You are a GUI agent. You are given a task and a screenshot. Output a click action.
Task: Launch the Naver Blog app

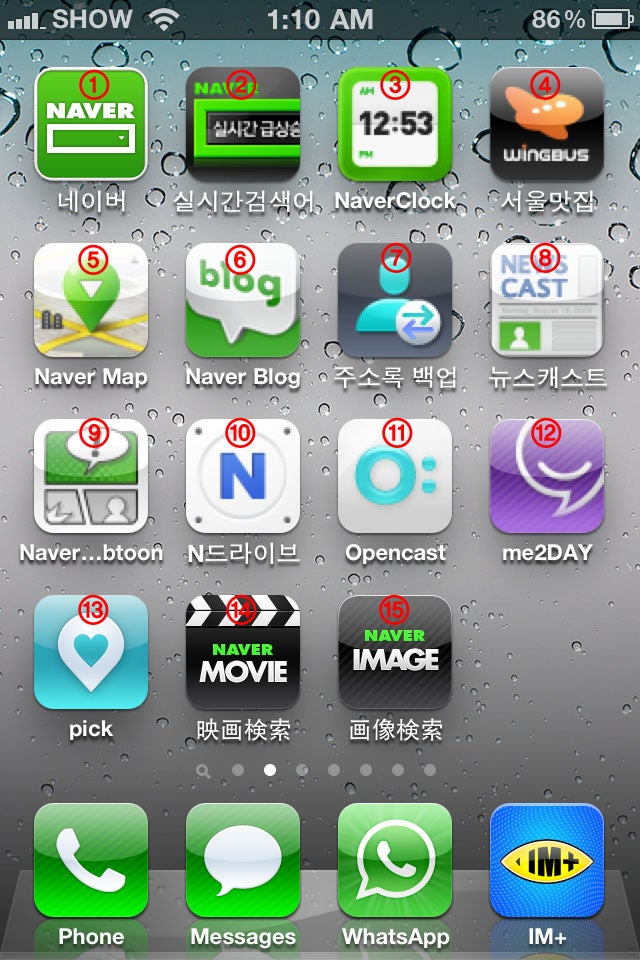pyautogui.click(x=243, y=300)
